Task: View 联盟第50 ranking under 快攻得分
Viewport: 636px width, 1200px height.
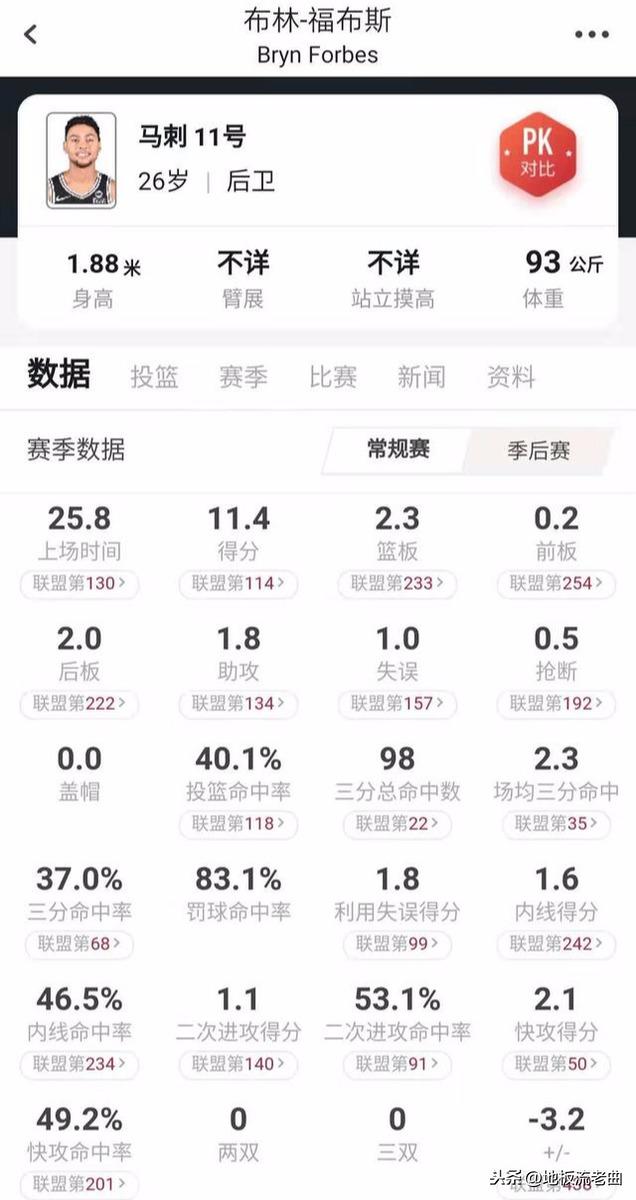Action: click(556, 1064)
